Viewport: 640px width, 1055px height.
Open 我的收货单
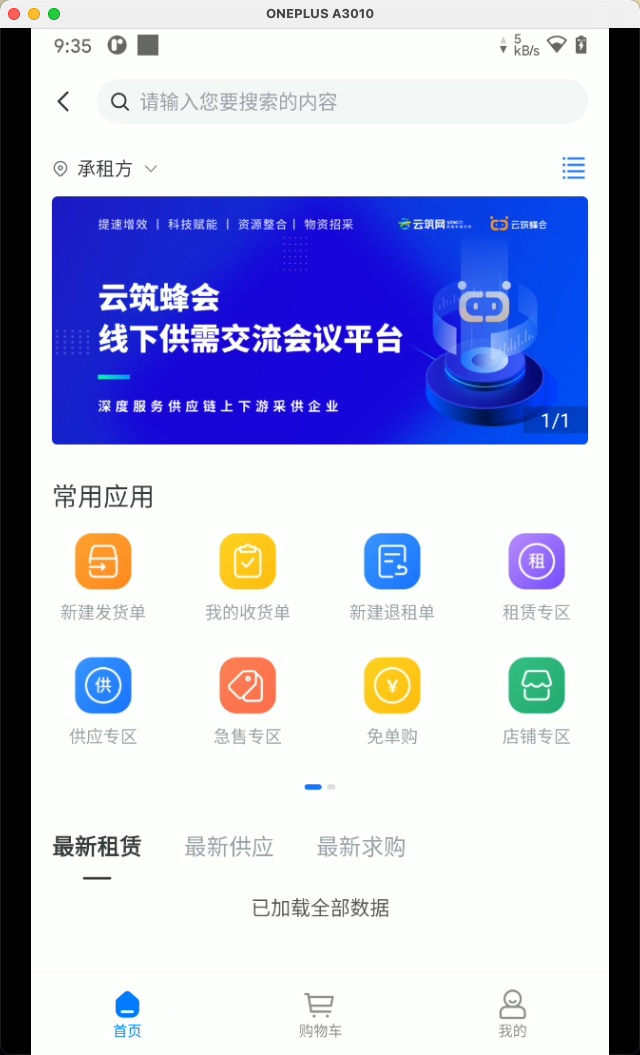(x=248, y=577)
